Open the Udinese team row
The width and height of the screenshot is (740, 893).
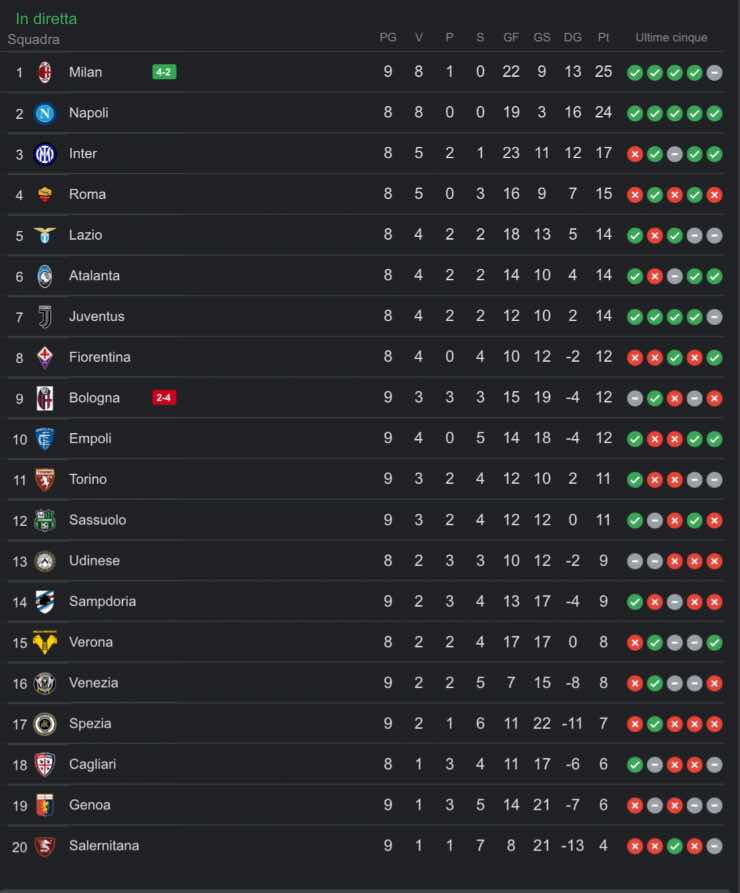click(x=94, y=561)
